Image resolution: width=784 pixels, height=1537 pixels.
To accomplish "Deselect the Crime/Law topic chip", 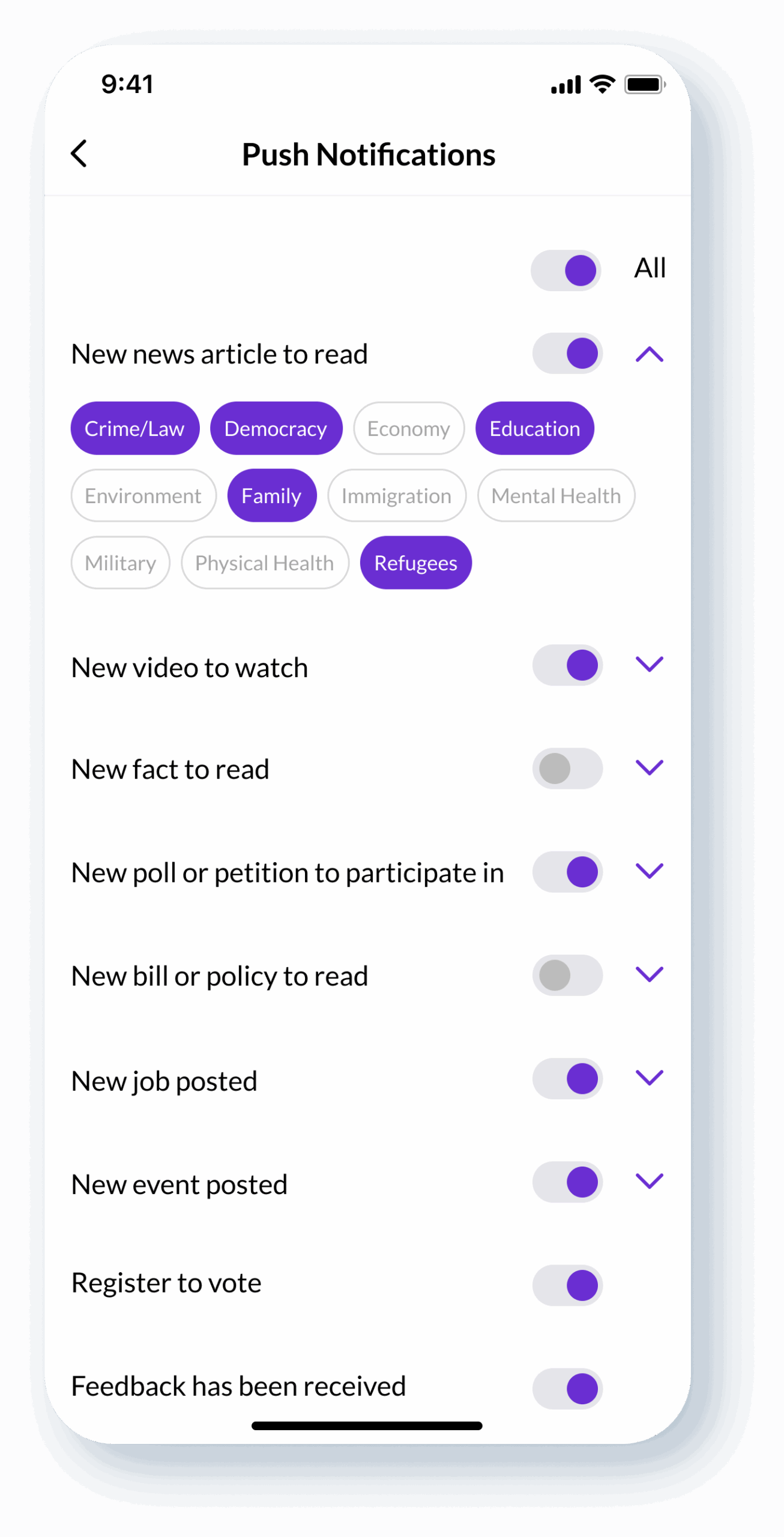I will (134, 428).
